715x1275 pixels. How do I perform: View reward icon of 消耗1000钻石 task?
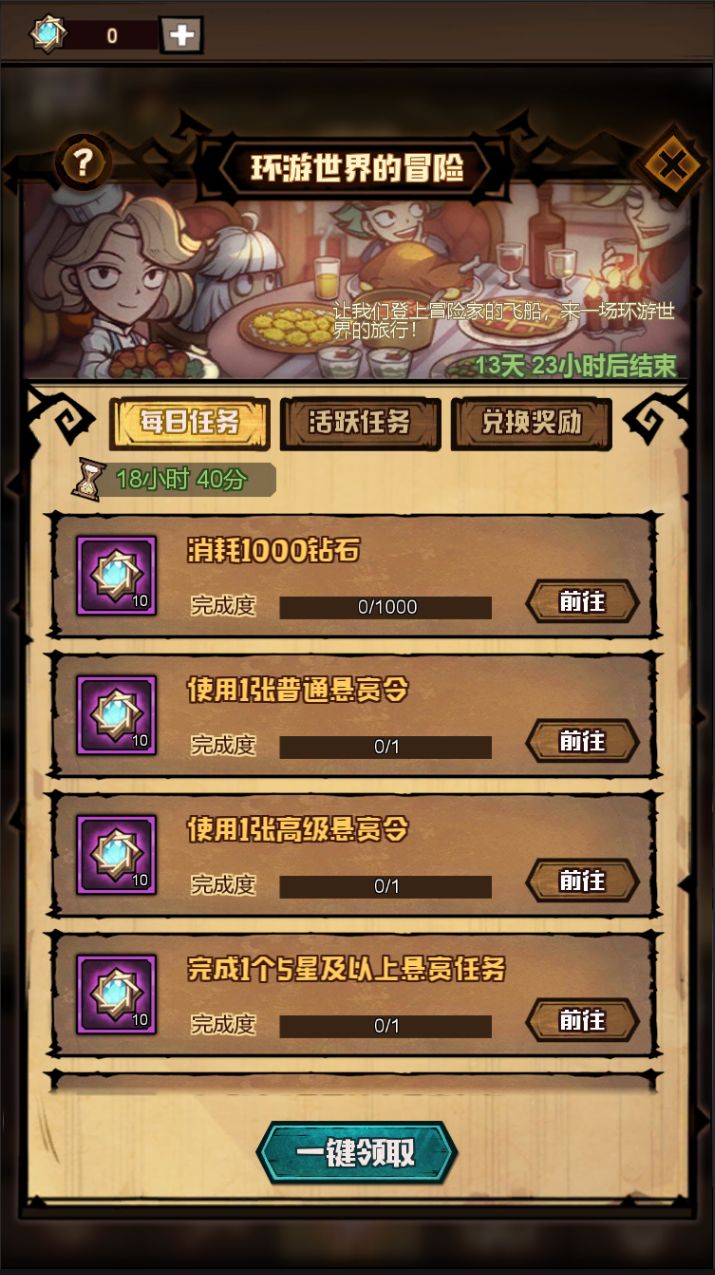pyautogui.click(x=117, y=575)
